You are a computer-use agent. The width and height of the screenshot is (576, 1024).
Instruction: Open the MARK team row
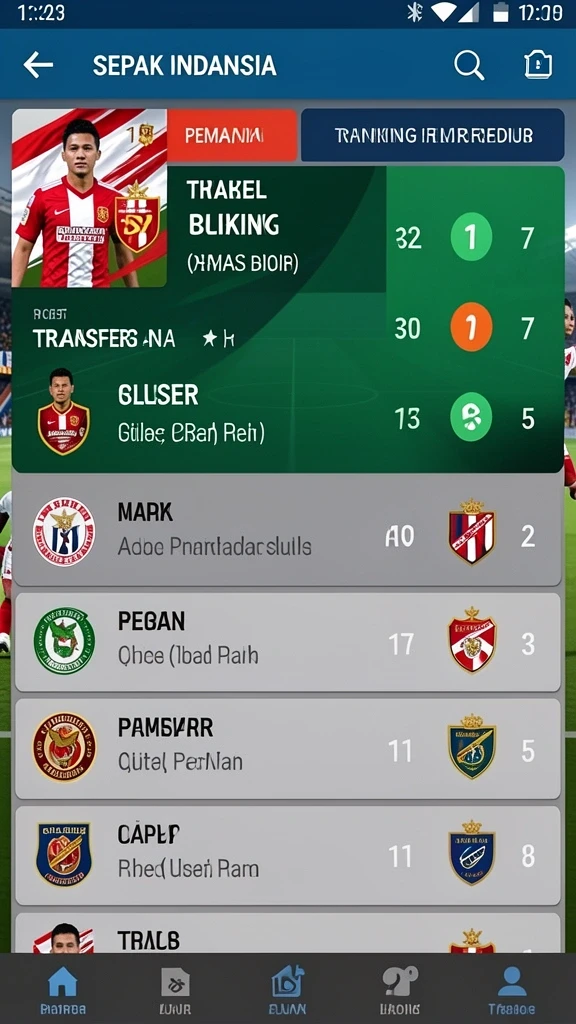pyautogui.click(x=287, y=530)
